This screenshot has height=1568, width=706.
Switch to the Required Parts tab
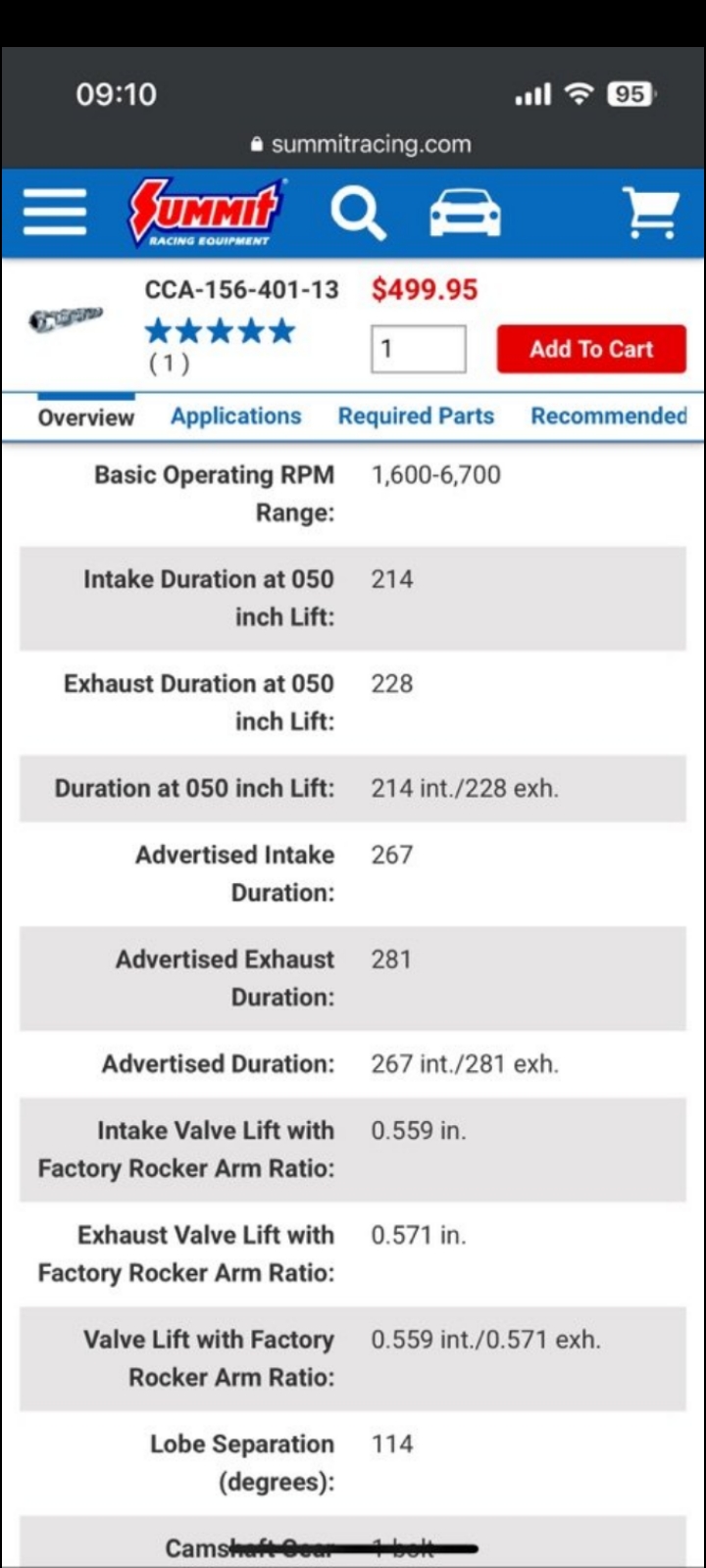[416, 416]
